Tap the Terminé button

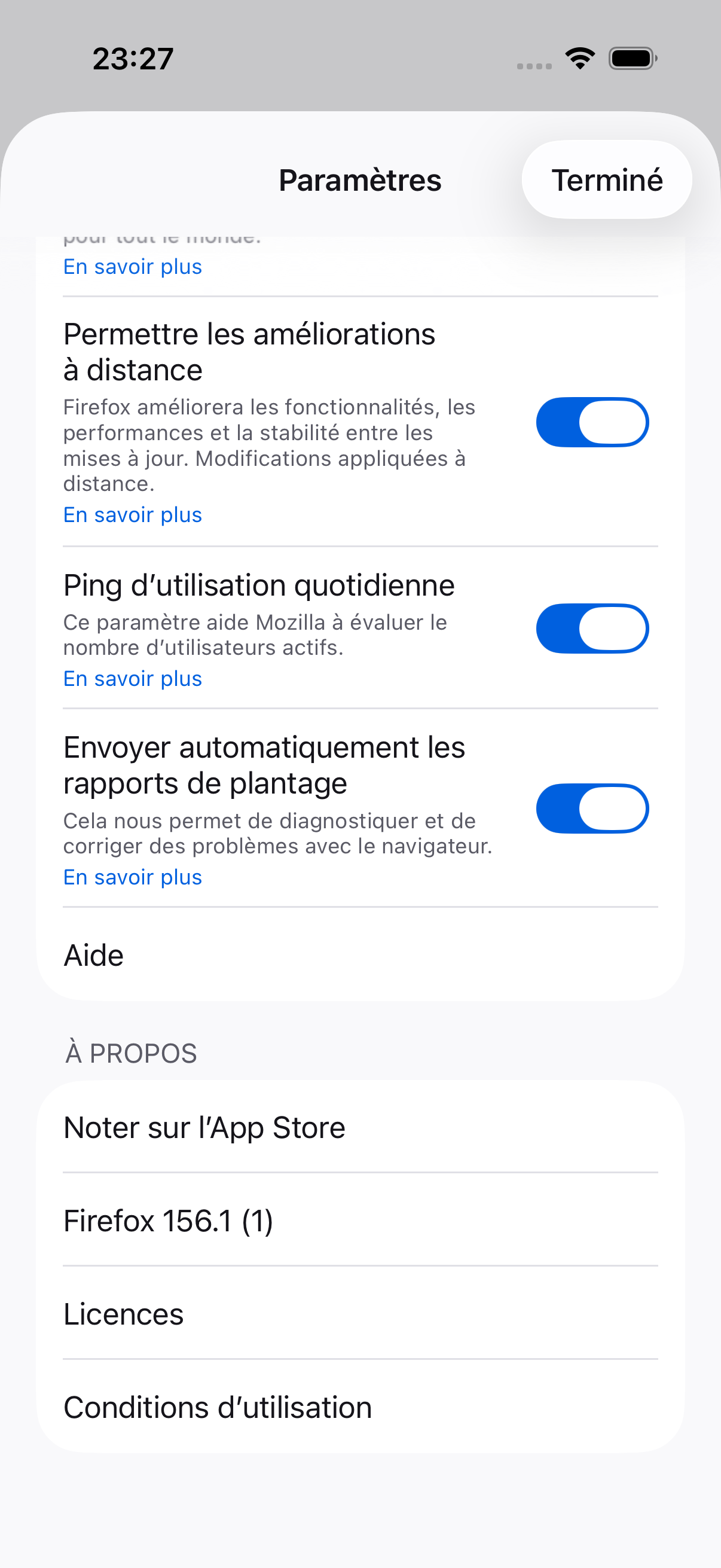[607, 179]
